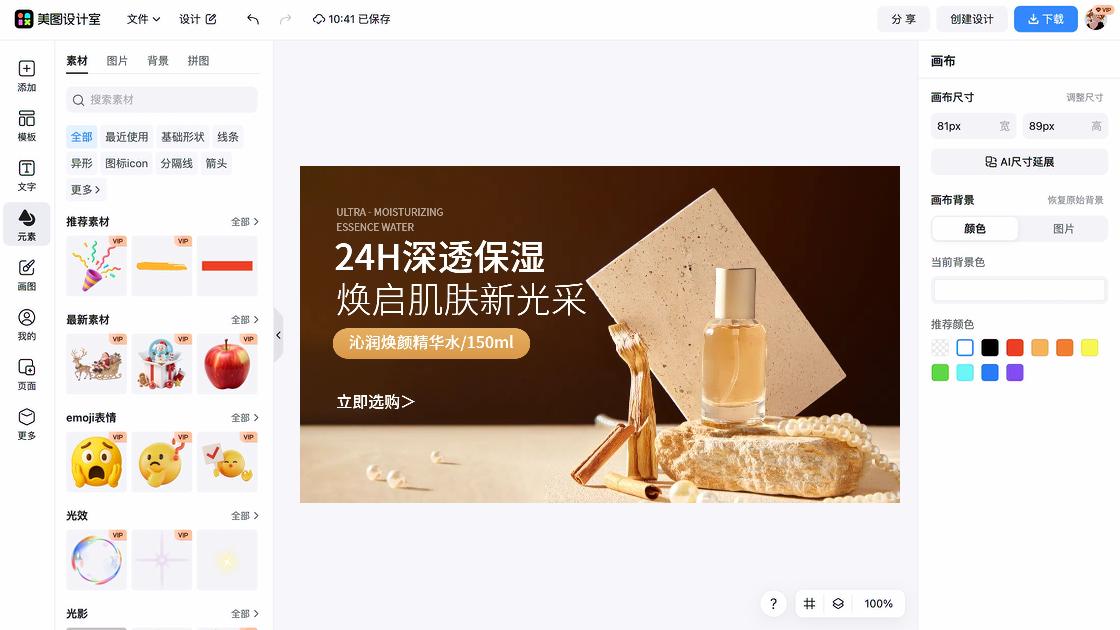Collapse the left materials panel
Screen dimensions: 1120x630
[x=278, y=335]
